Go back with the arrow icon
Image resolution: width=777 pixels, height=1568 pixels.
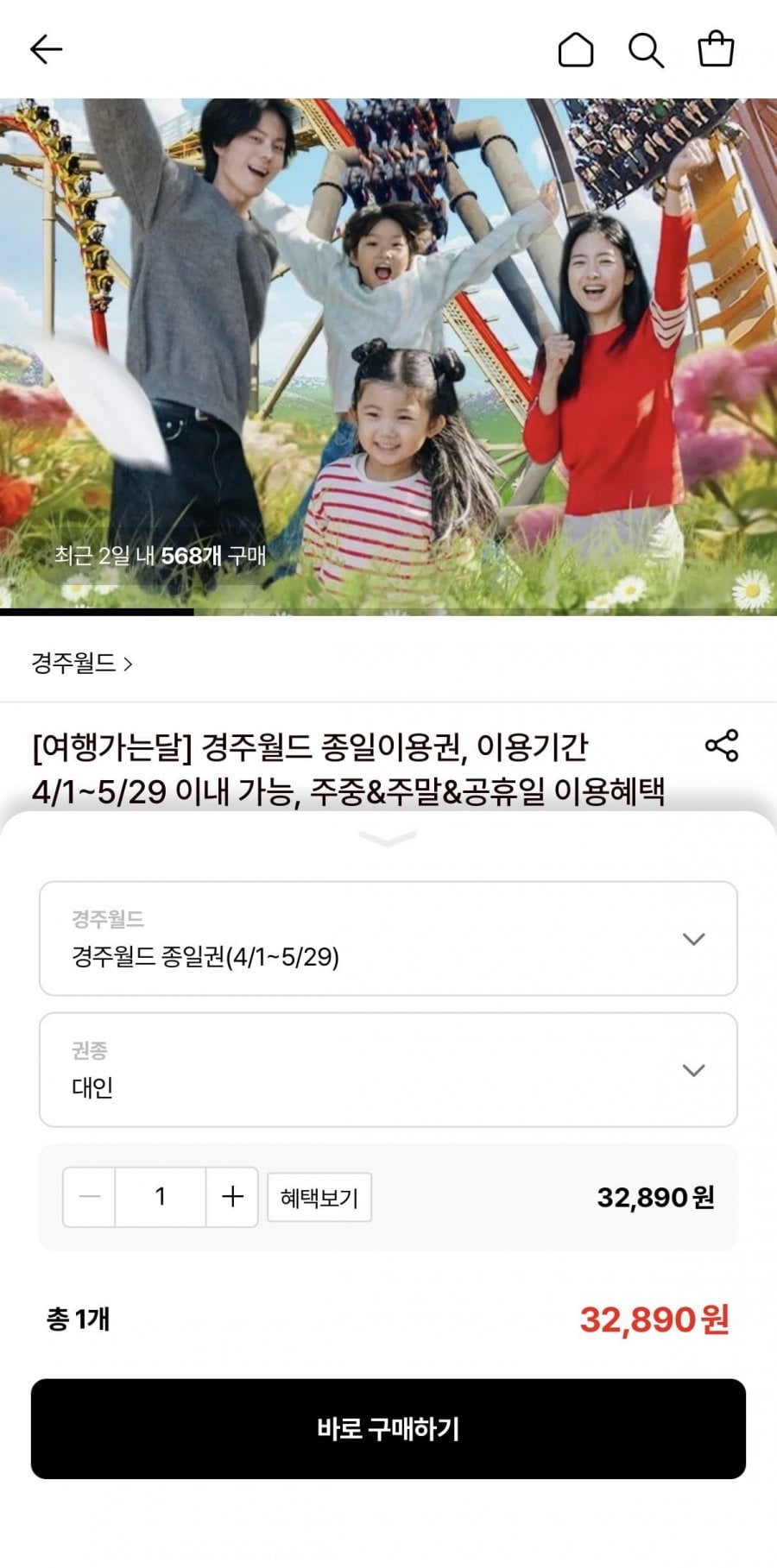point(47,50)
